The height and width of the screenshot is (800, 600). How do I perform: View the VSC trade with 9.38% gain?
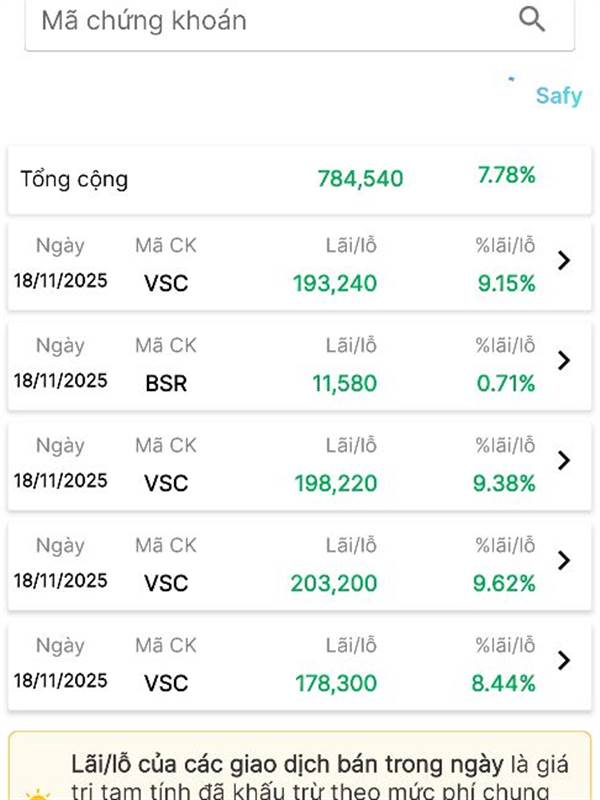point(564,461)
